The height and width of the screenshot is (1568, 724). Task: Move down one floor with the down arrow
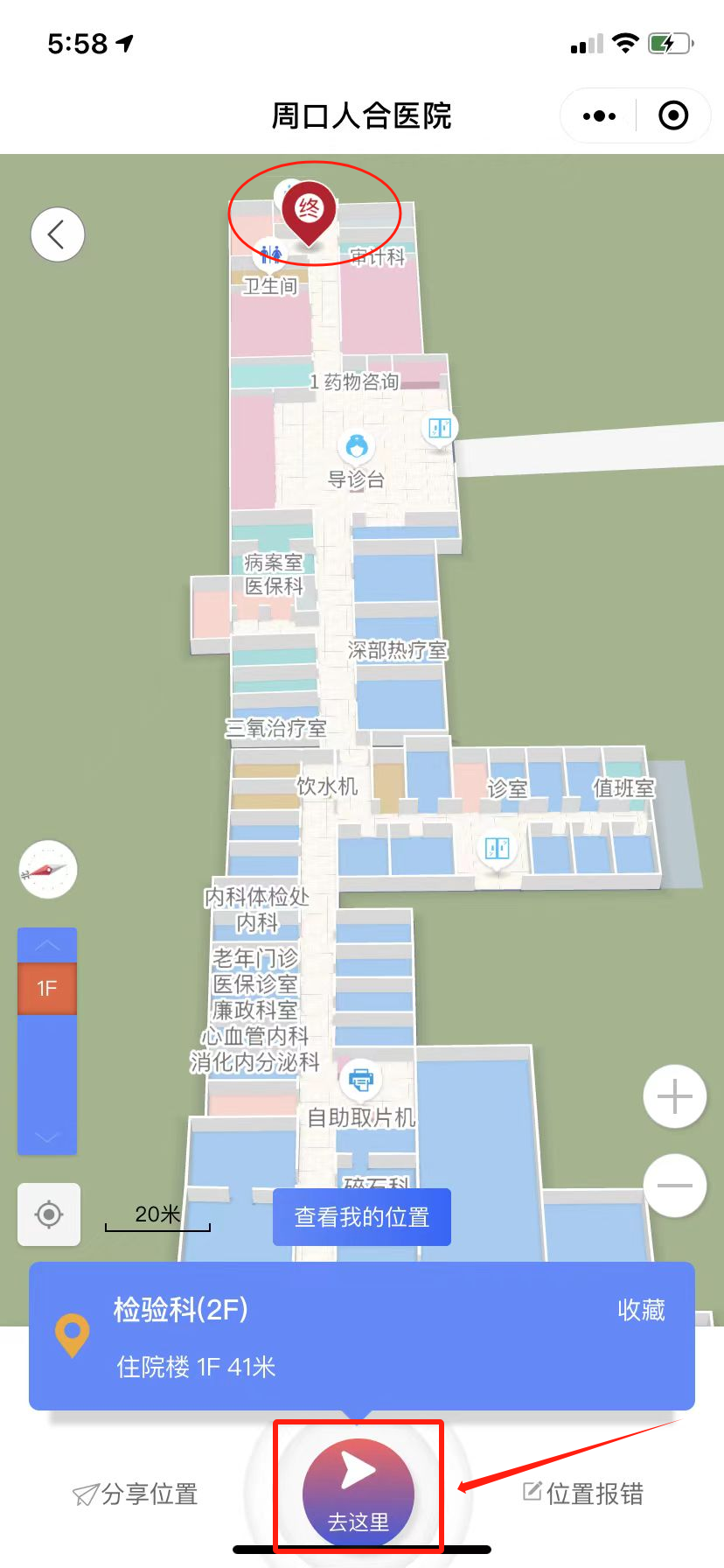tap(47, 1137)
